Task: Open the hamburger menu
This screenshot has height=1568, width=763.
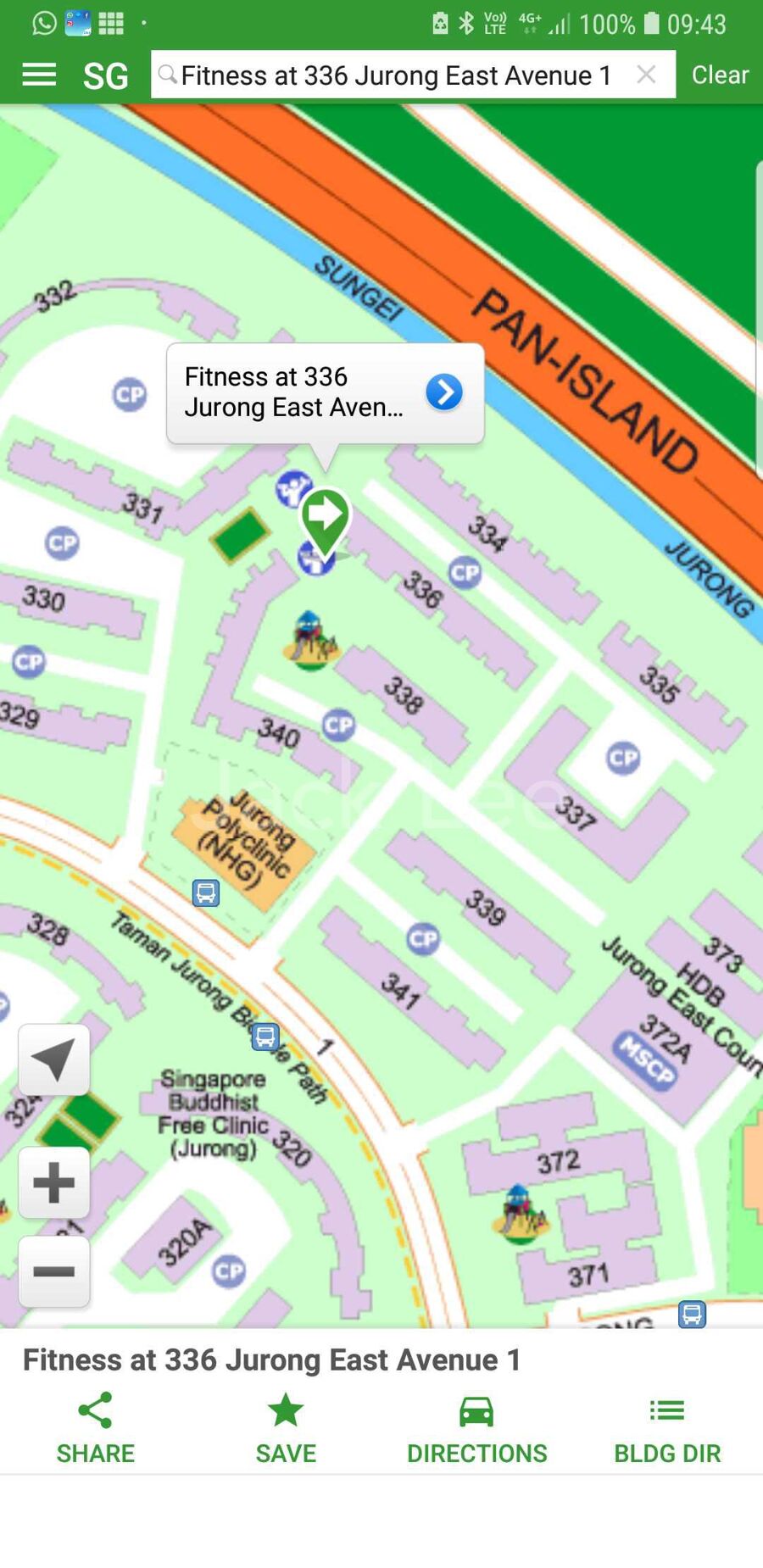Action: (39, 75)
